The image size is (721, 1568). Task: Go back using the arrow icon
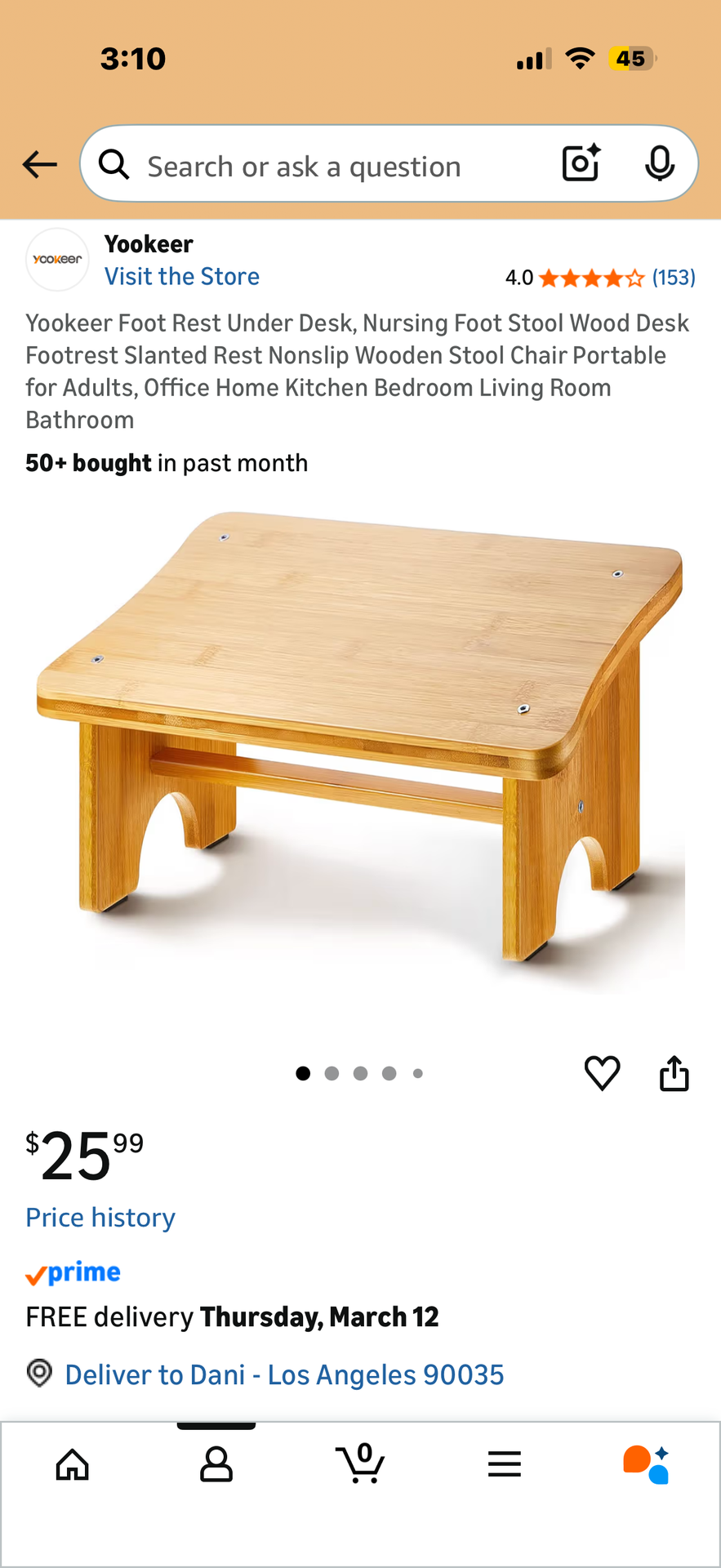pyautogui.click(x=39, y=164)
